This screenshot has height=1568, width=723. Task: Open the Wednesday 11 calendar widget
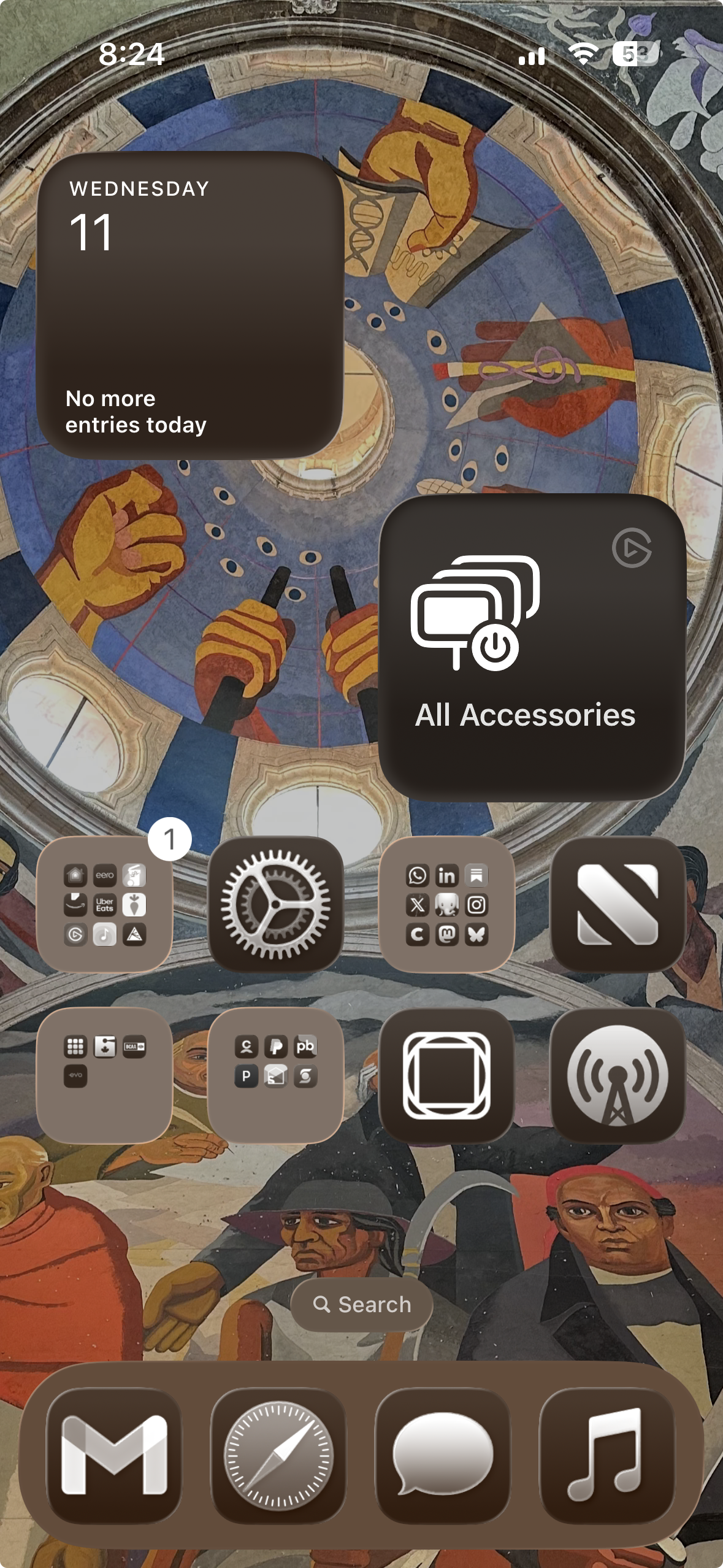click(189, 305)
